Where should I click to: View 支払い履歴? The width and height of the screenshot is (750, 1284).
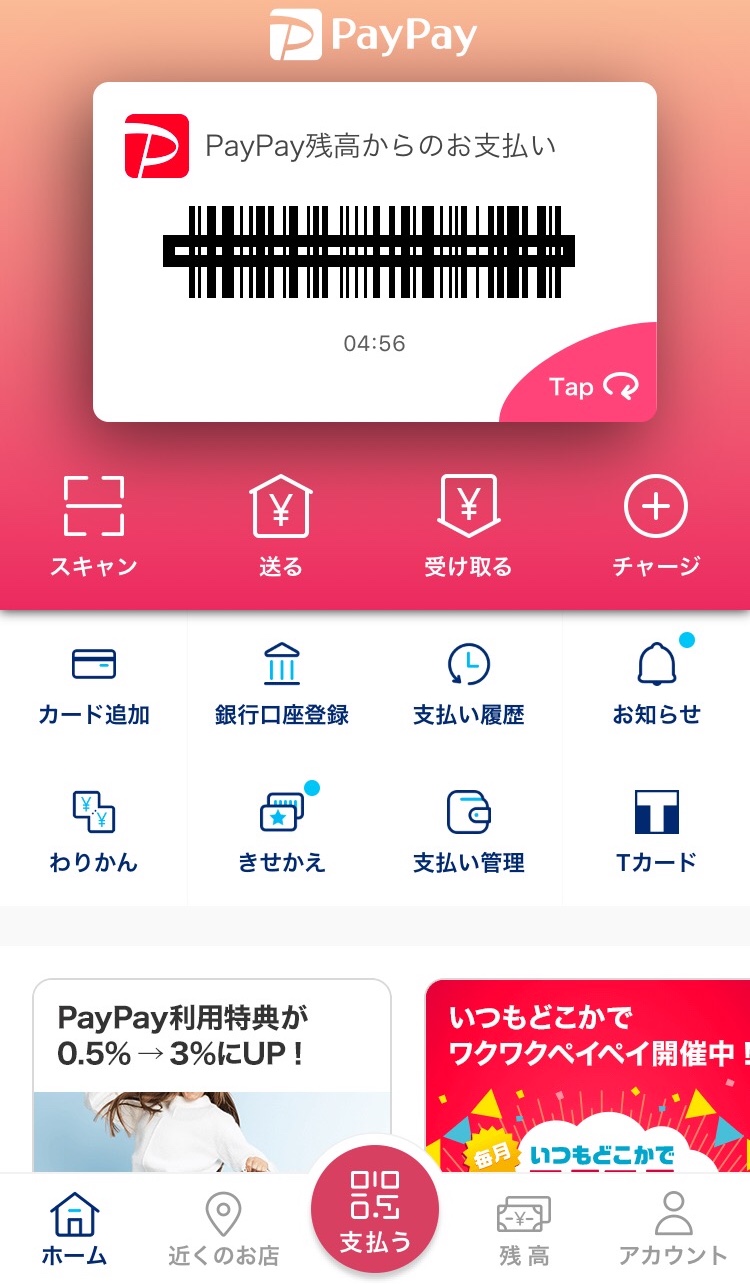tap(469, 686)
